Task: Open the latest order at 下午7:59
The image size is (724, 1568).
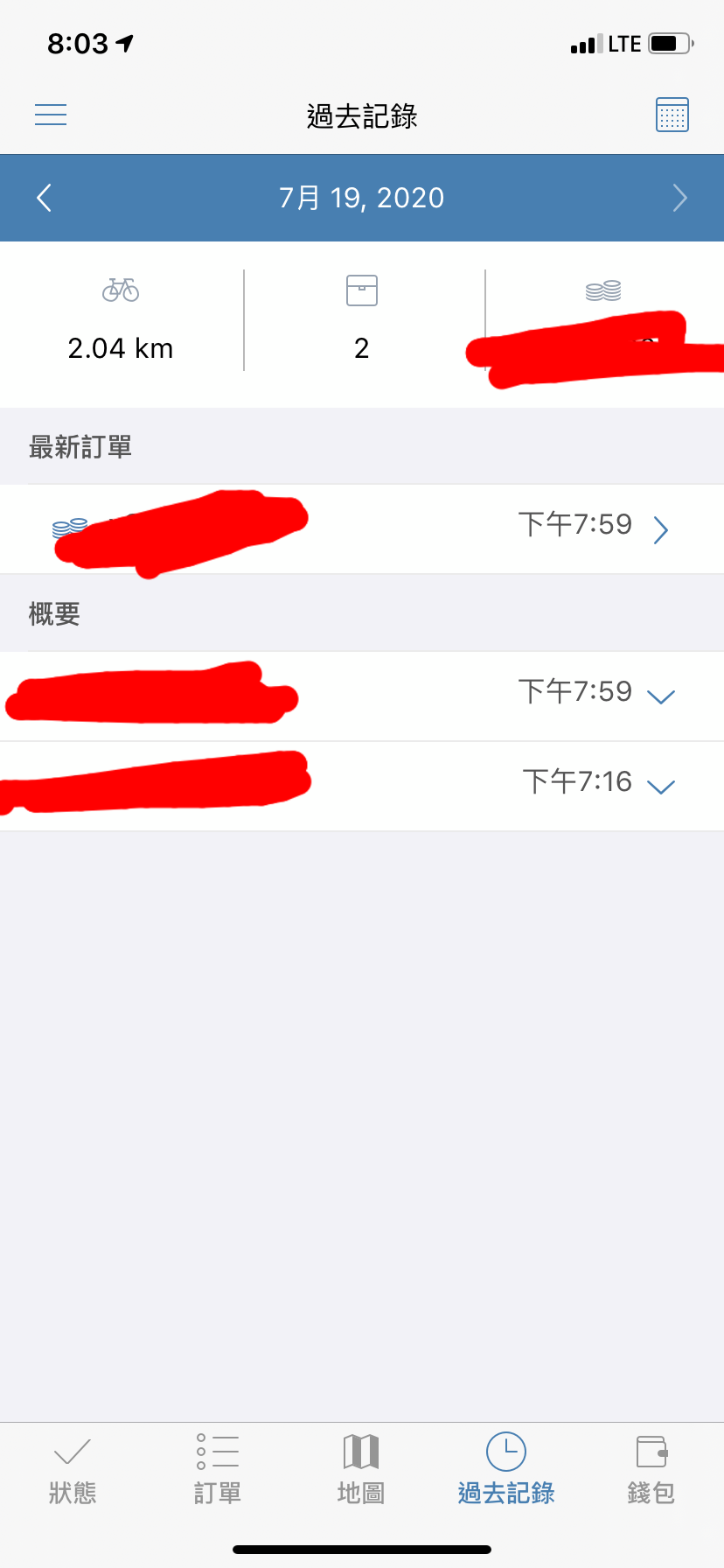Action: click(x=362, y=529)
